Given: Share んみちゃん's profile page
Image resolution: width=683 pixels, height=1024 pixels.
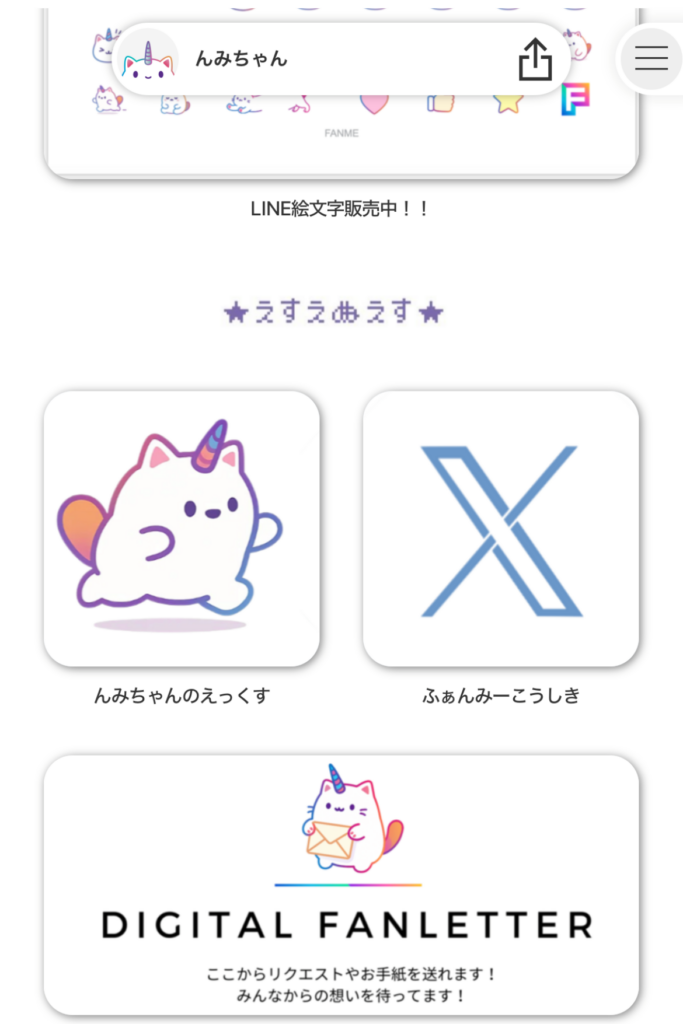Looking at the screenshot, I should click(535, 60).
